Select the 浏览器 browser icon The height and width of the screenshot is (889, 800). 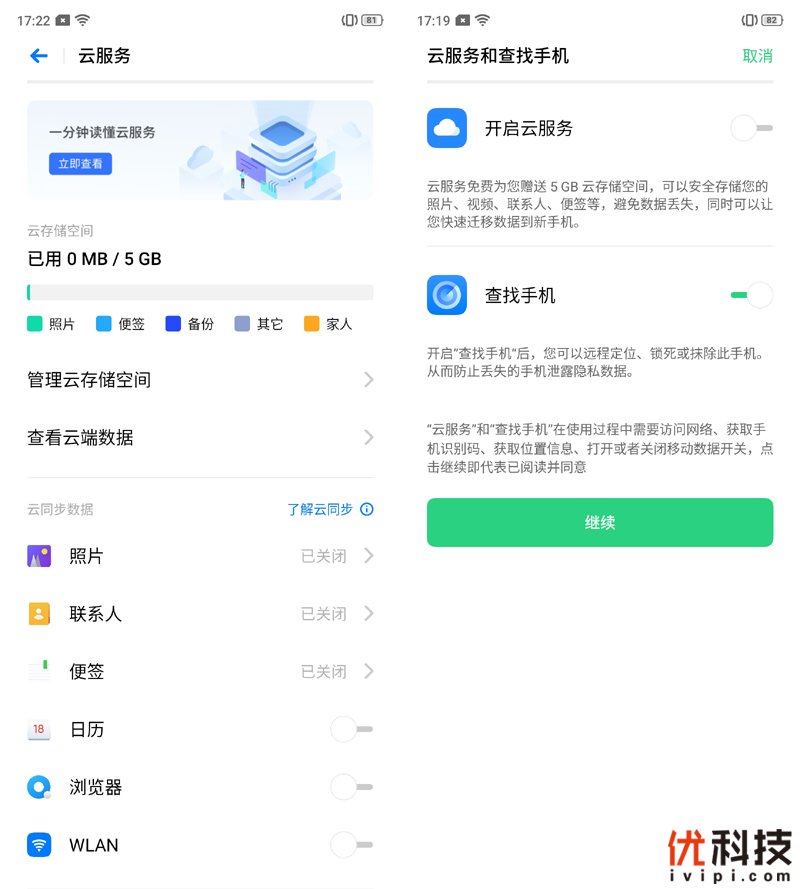click(38, 787)
